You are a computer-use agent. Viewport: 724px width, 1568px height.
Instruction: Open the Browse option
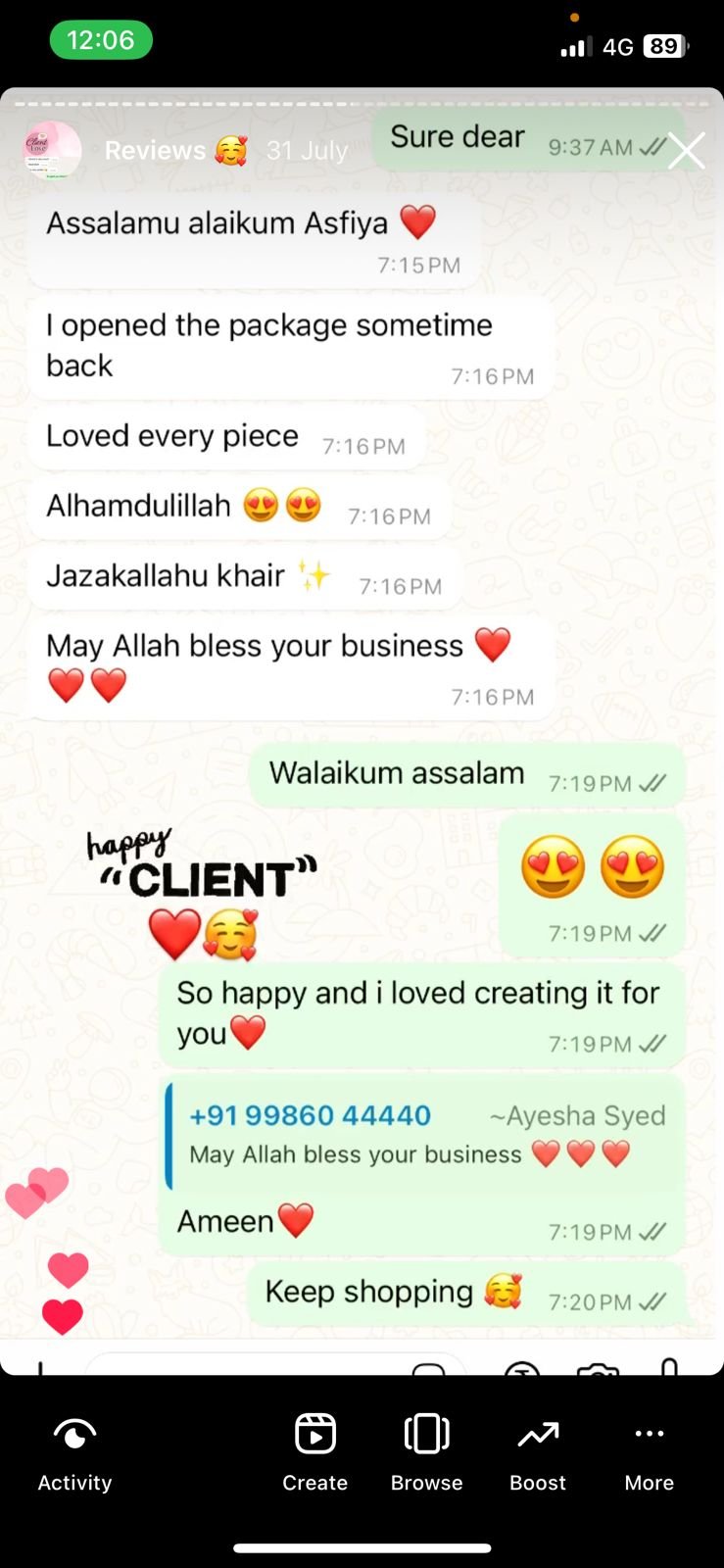click(426, 1452)
